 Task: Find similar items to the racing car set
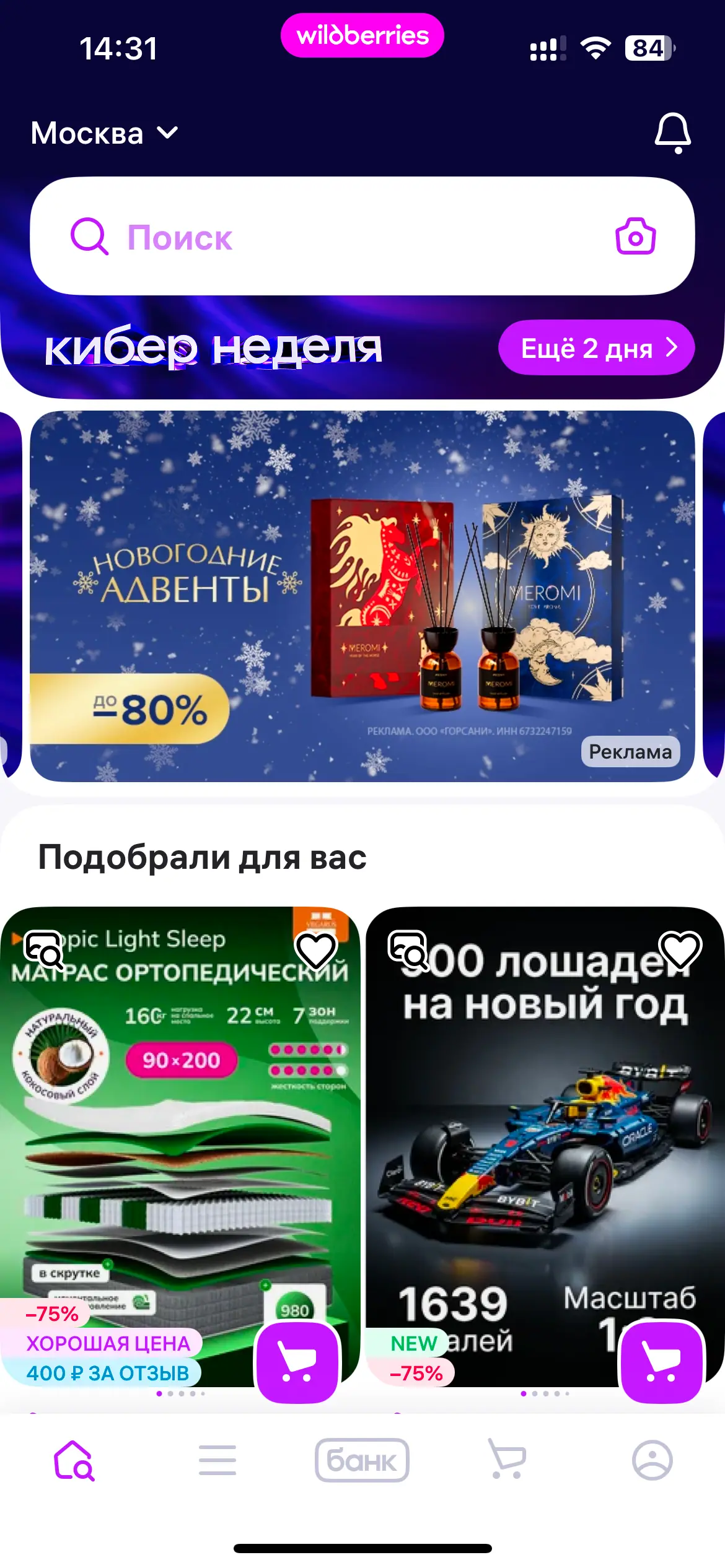click(407, 949)
